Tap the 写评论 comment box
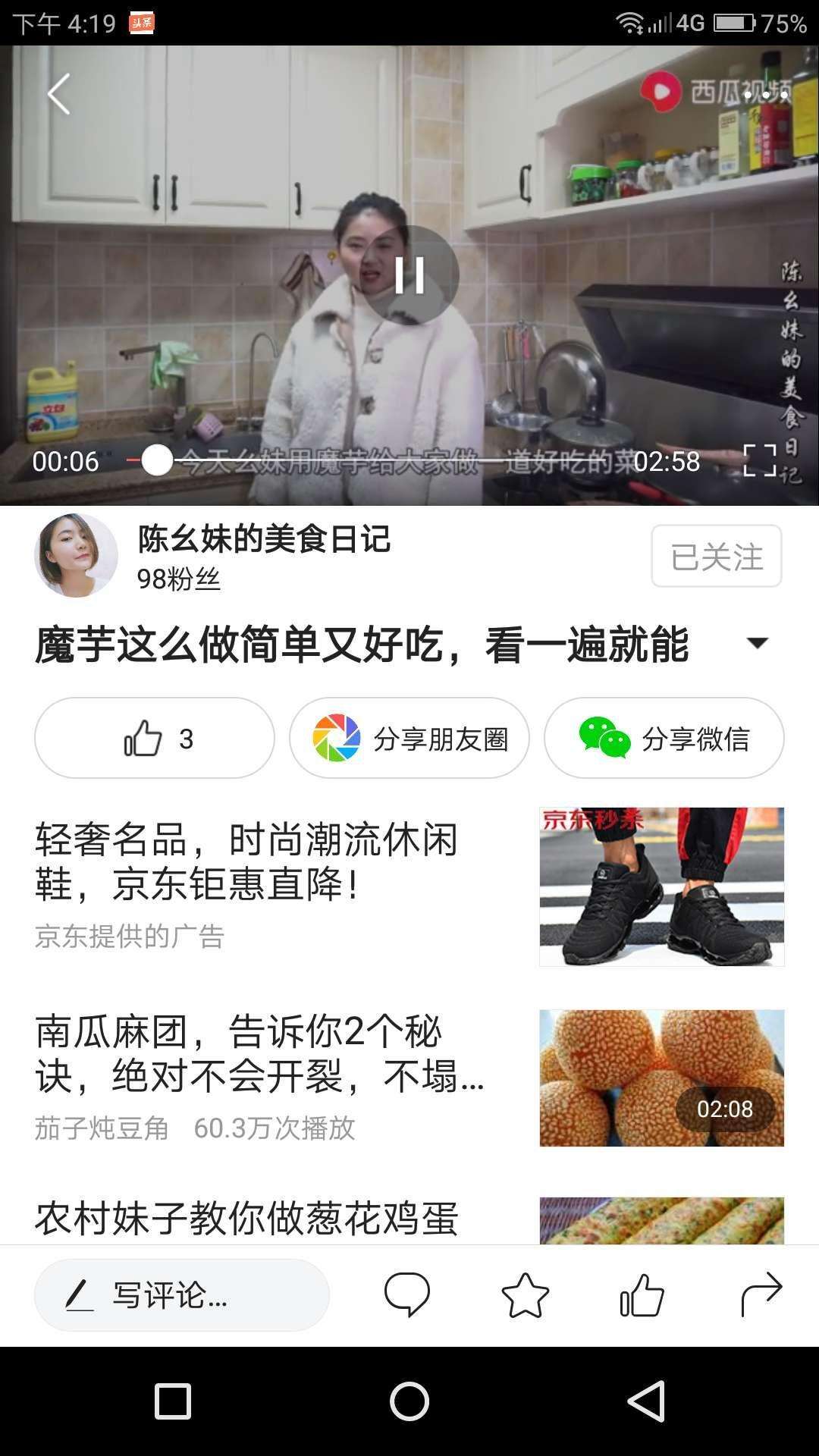The height and width of the screenshot is (1456, 819). coord(182,1294)
